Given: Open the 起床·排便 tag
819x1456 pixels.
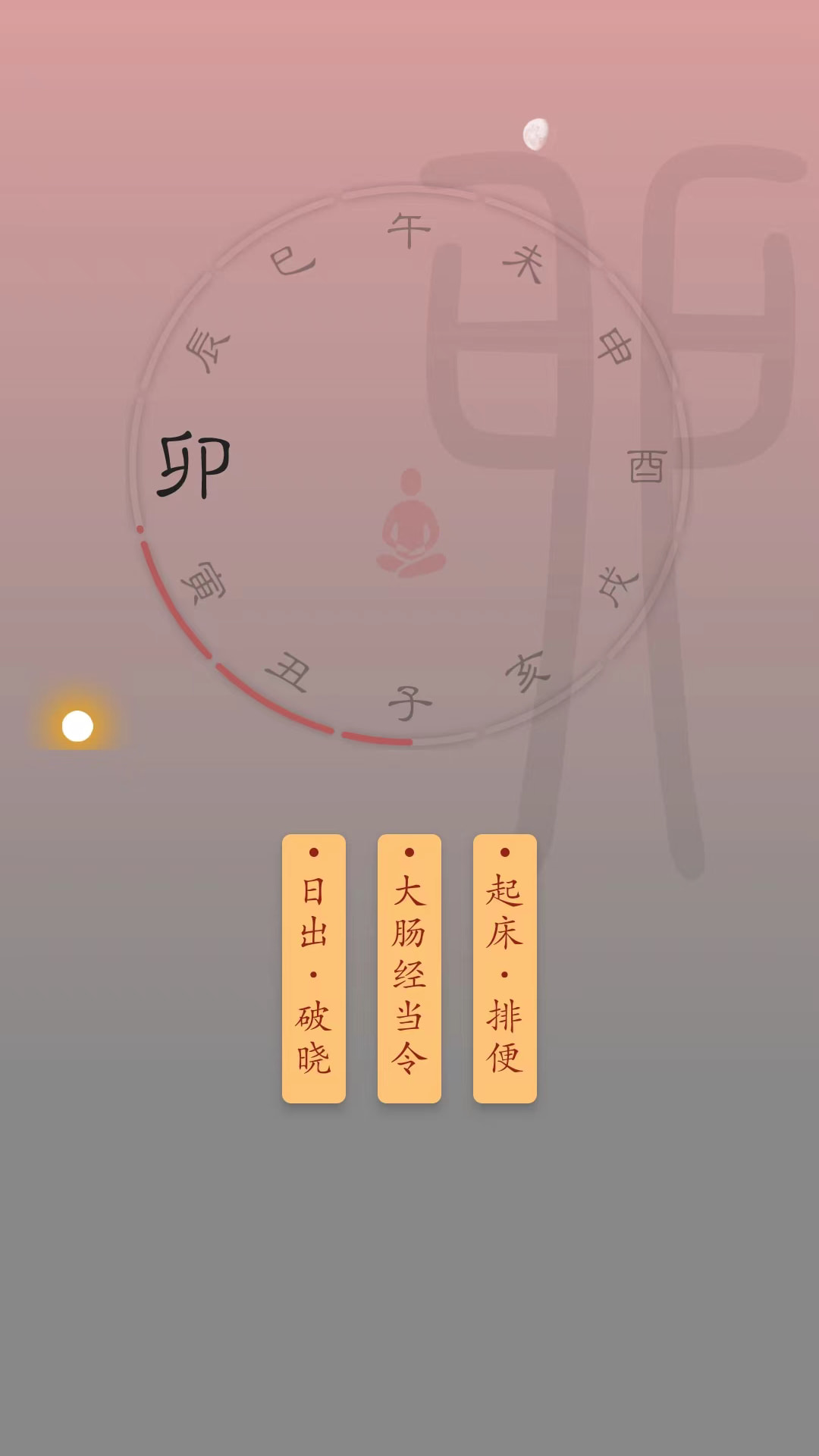Looking at the screenshot, I should tap(505, 968).
